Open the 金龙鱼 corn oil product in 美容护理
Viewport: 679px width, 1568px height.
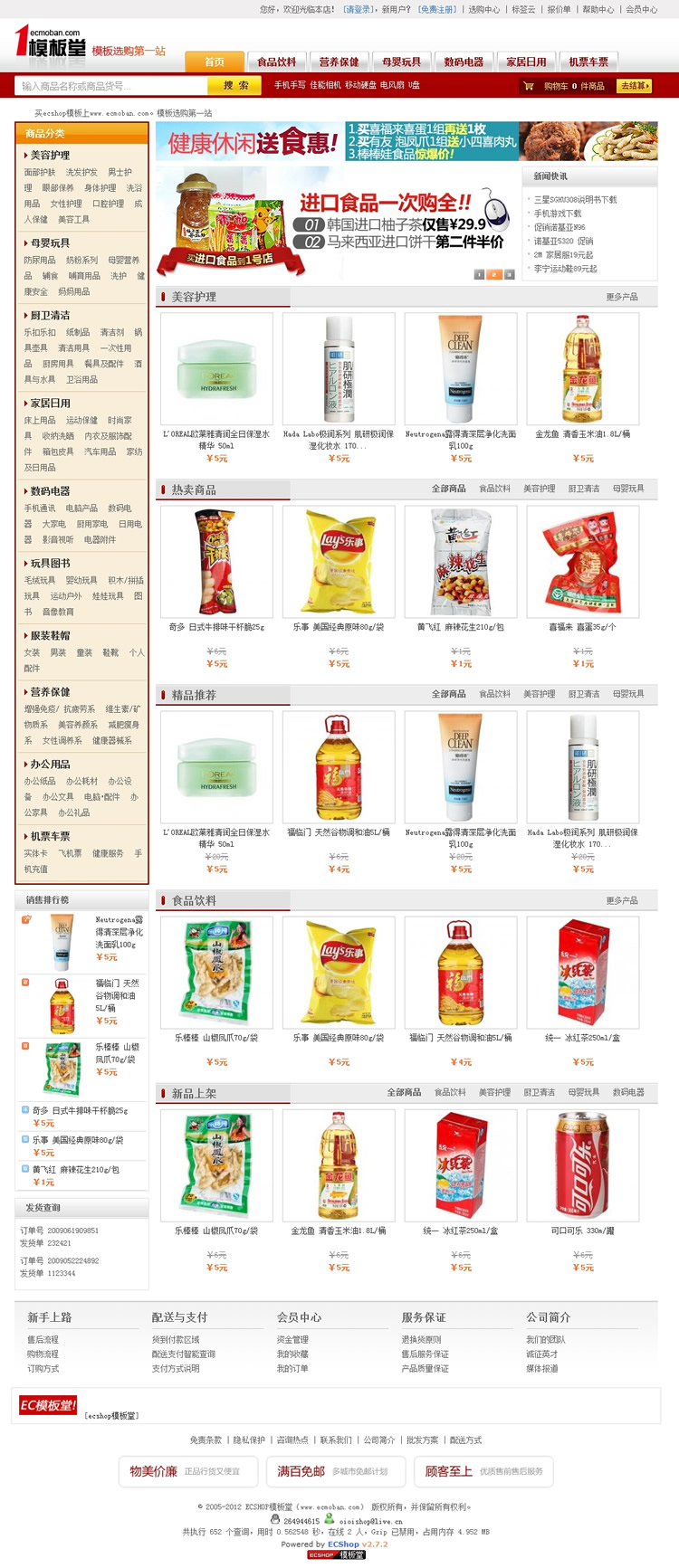click(582, 370)
